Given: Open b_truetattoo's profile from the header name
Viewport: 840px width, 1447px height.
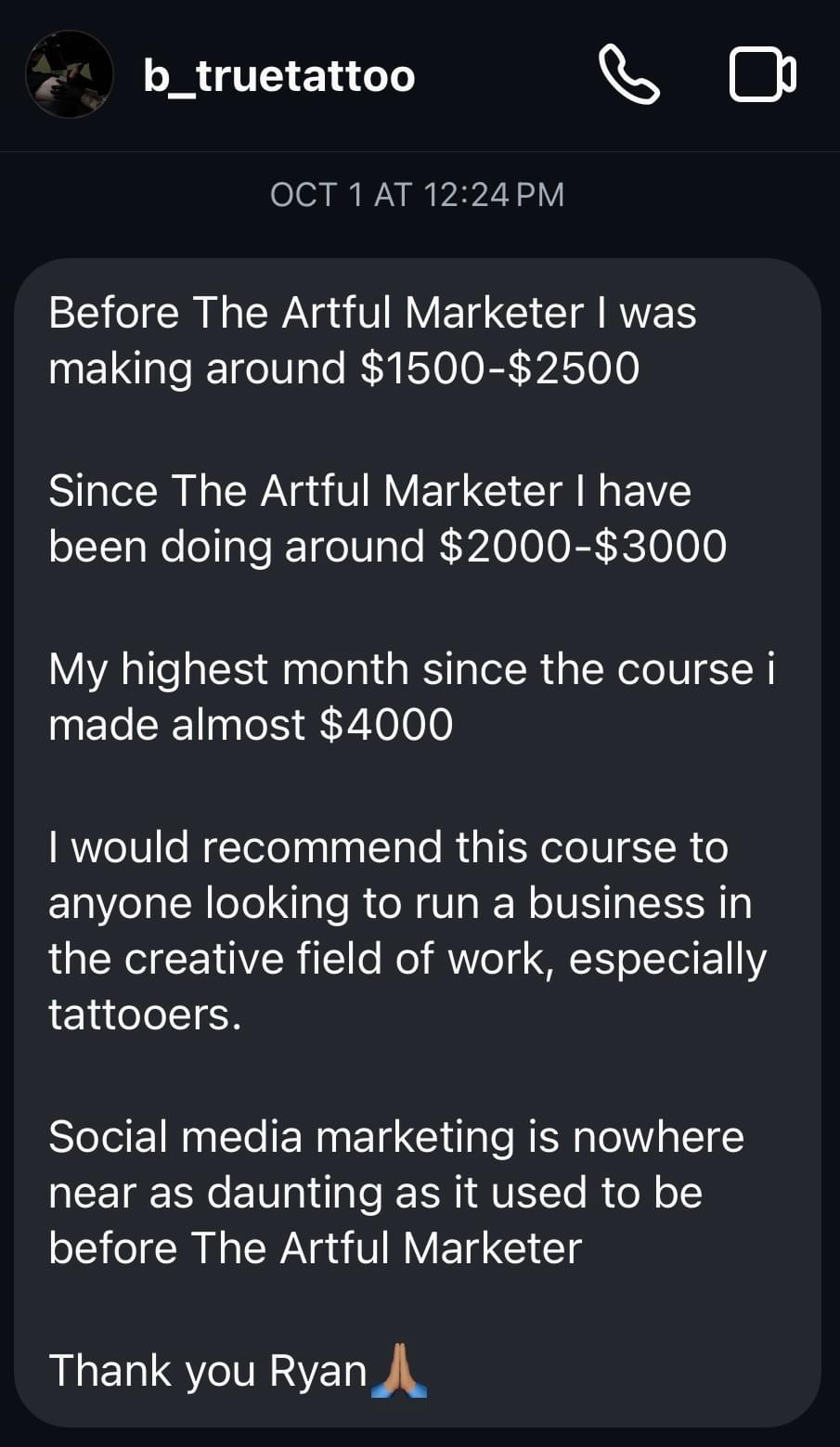Looking at the screenshot, I should pos(279,76).
